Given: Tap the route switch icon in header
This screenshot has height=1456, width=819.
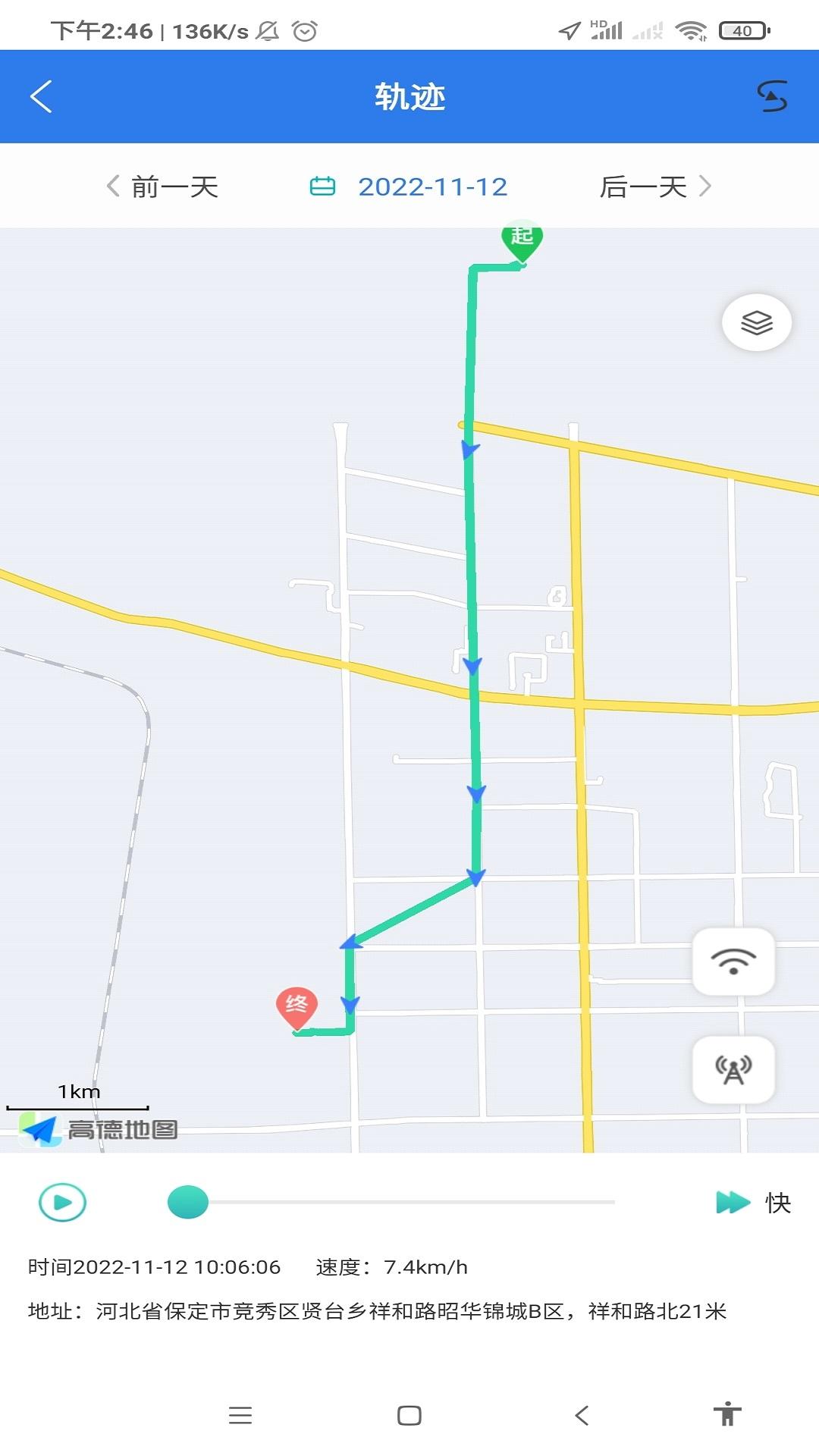Looking at the screenshot, I should [772, 97].
